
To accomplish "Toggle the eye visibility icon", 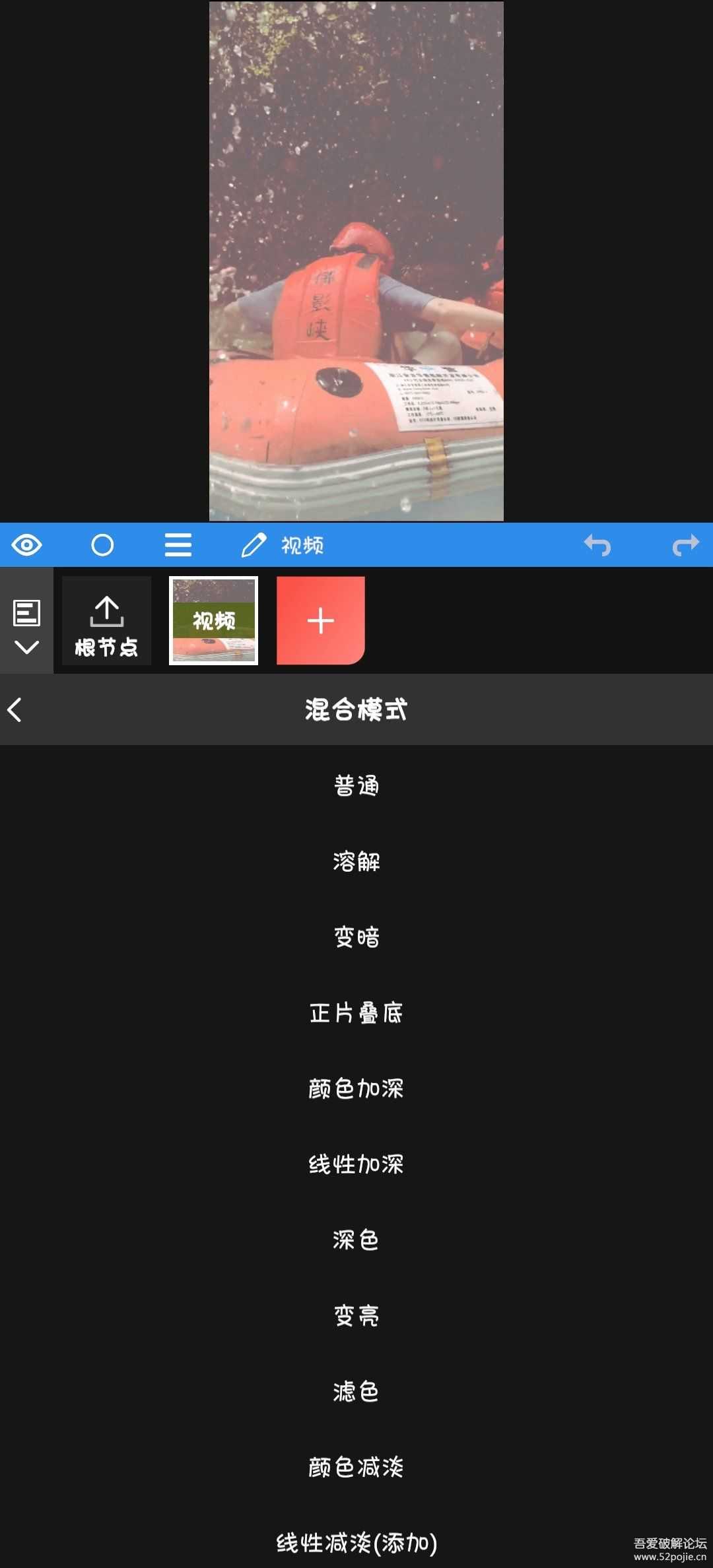I will pyautogui.click(x=26, y=545).
